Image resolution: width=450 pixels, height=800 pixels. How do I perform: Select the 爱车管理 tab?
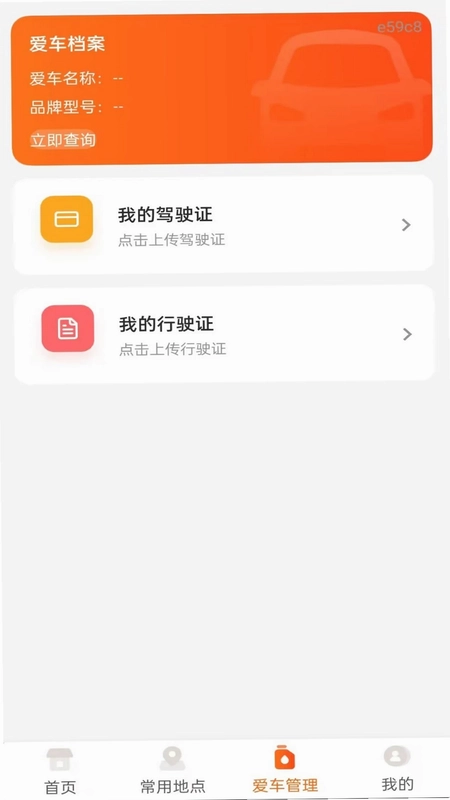(x=285, y=770)
